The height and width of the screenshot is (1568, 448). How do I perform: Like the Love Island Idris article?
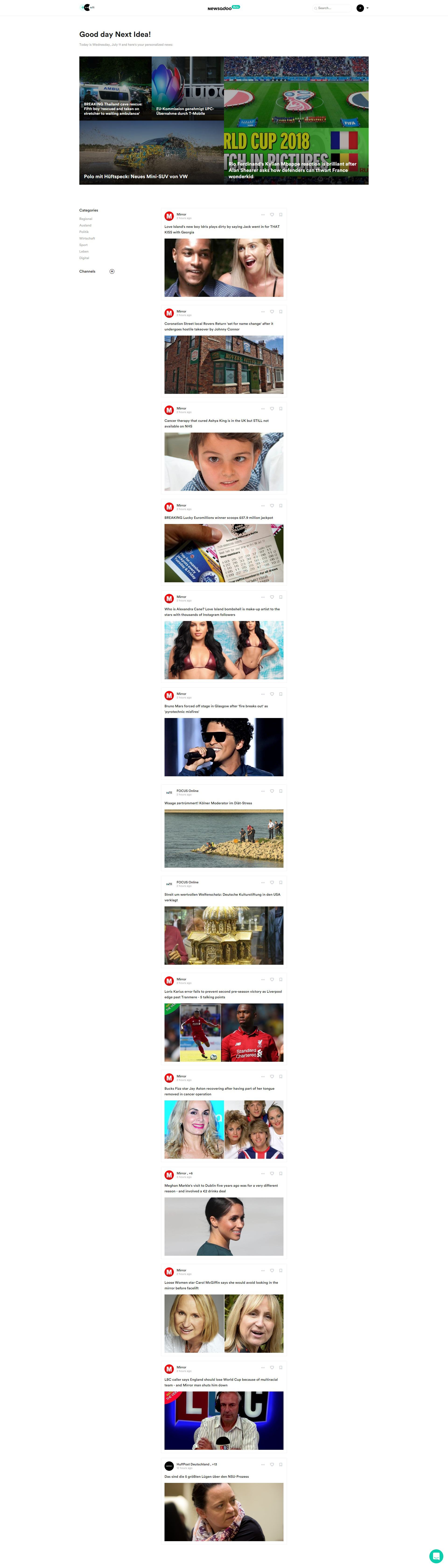click(x=272, y=214)
